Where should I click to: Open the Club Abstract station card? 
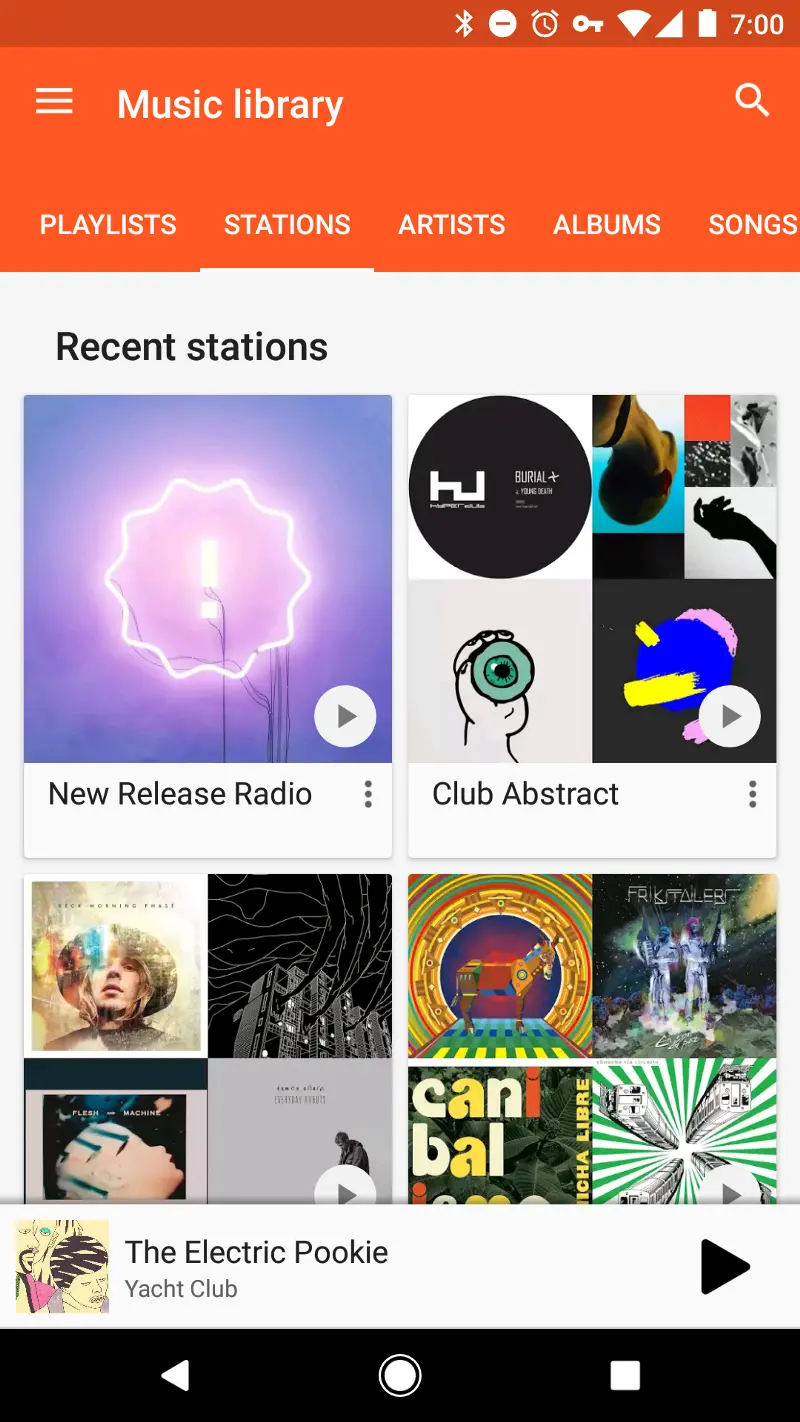(525, 794)
